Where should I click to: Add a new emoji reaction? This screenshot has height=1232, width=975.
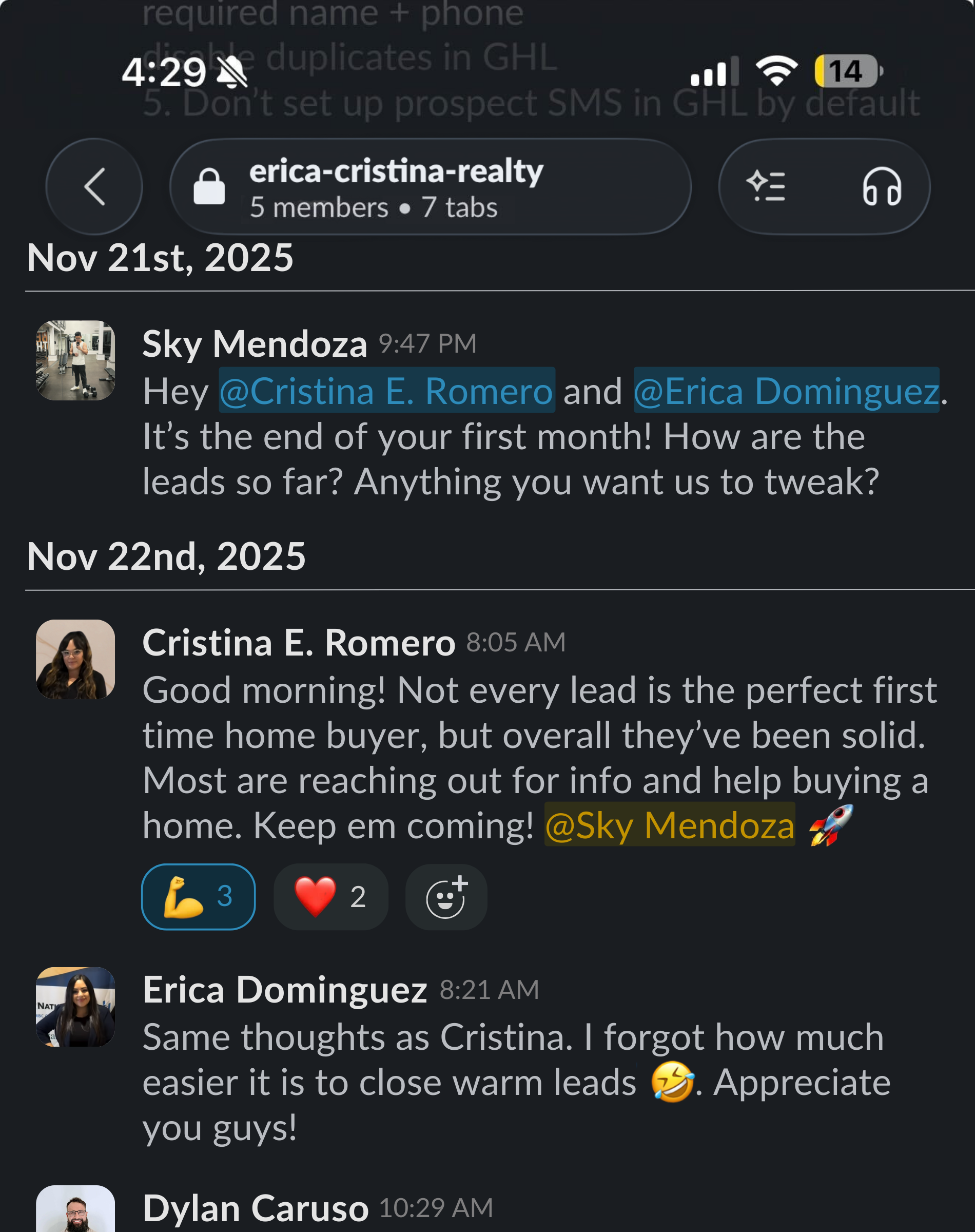pyautogui.click(x=446, y=897)
